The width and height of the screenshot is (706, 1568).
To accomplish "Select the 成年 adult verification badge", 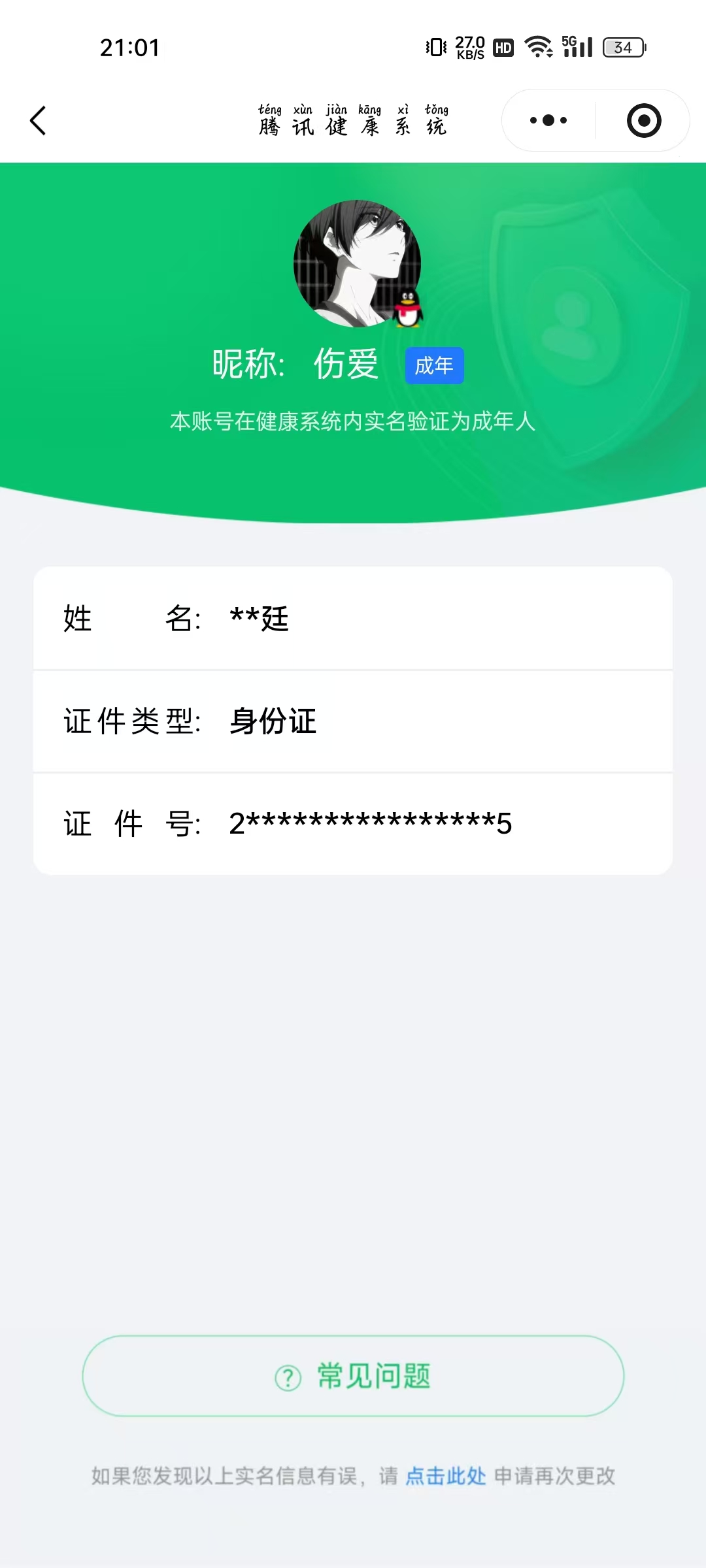I will (434, 367).
